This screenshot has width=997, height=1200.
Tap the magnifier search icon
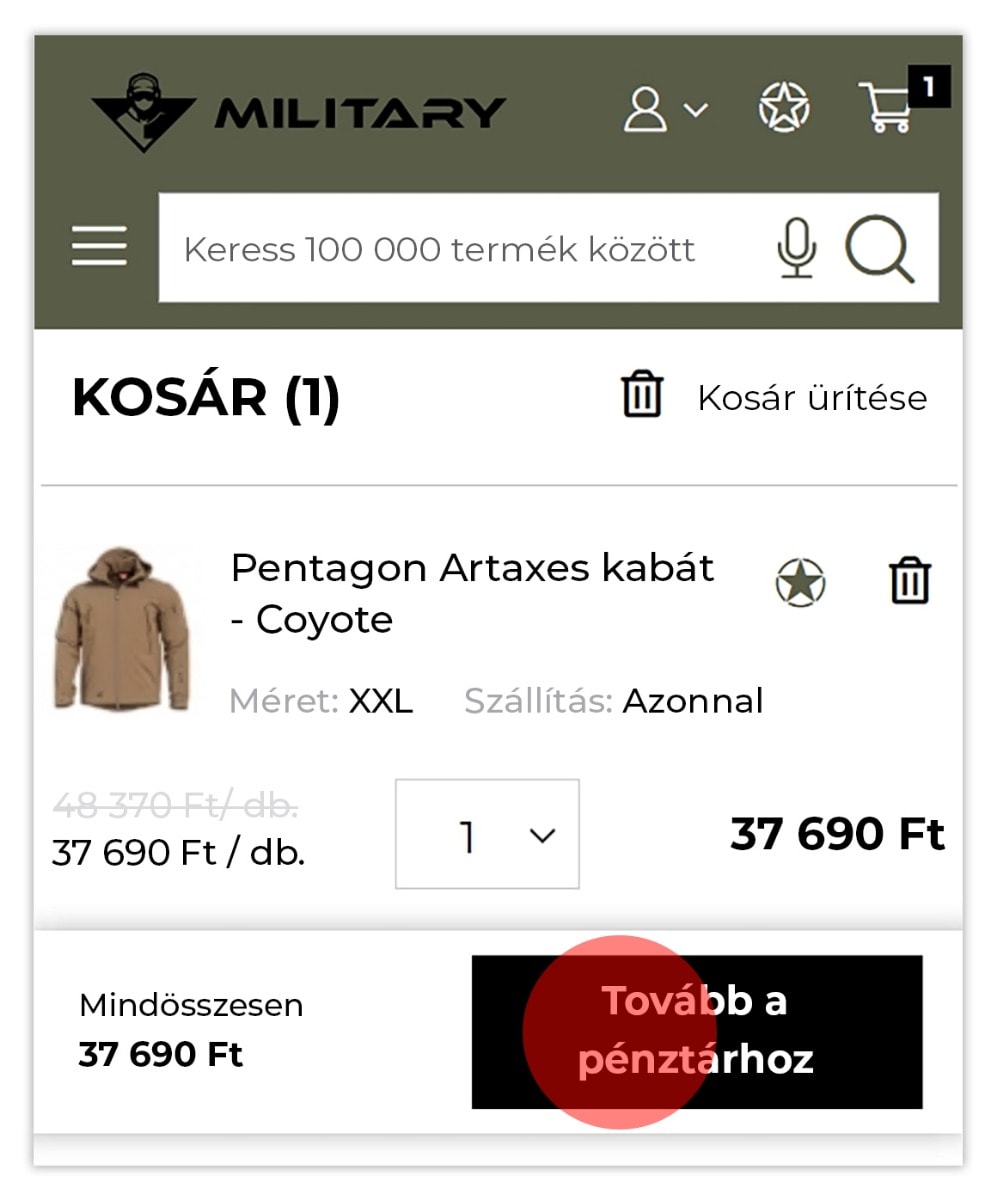click(880, 249)
